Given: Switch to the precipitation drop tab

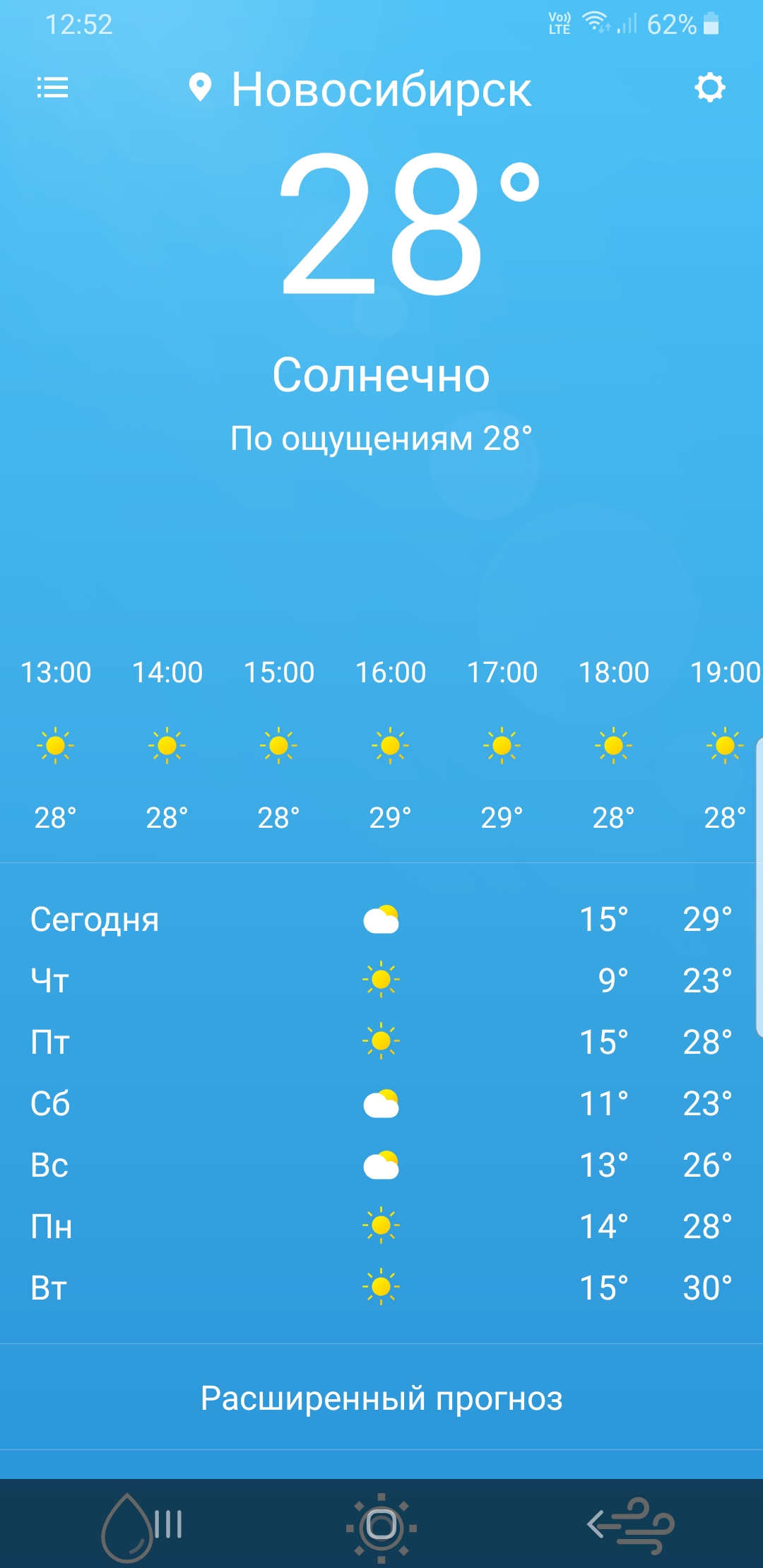Looking at the screenshot, I should pyautogui.click(x=141, y=1527).
